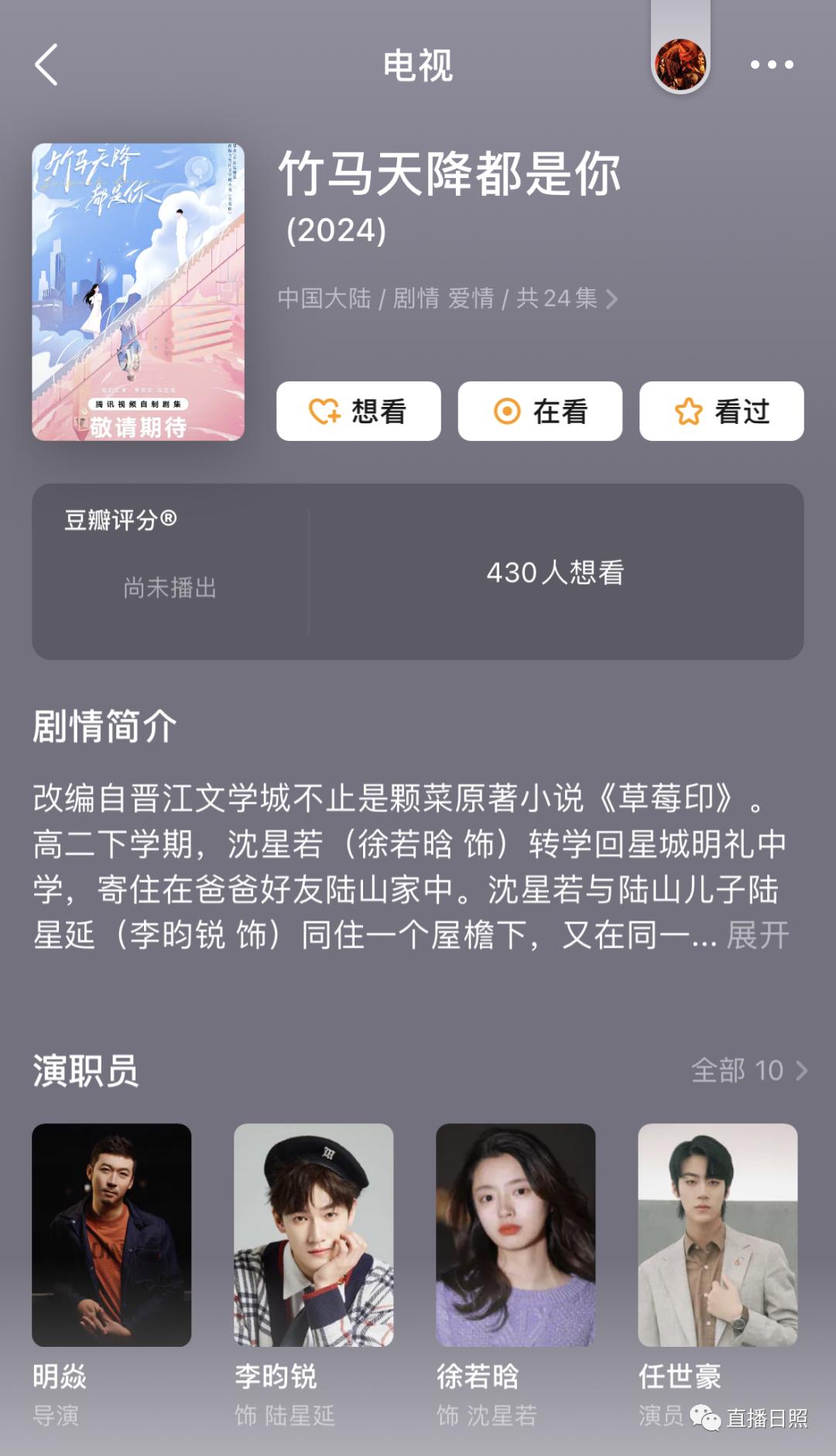Open the three-dot overflow menu
The width and height of the screenshot is (836, 1456).
pyautogui.click(x=772, y=65)
